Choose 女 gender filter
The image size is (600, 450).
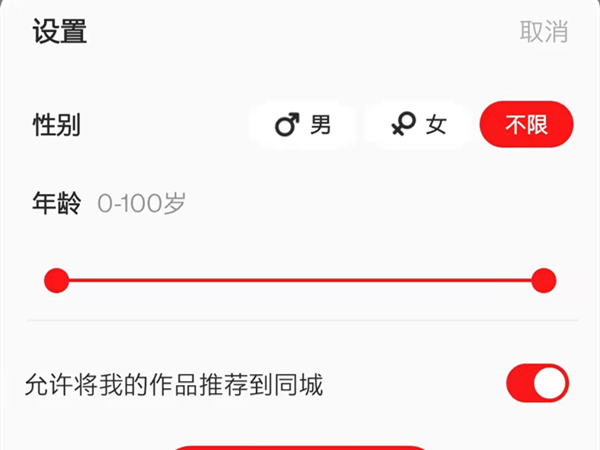pos(418,124)
